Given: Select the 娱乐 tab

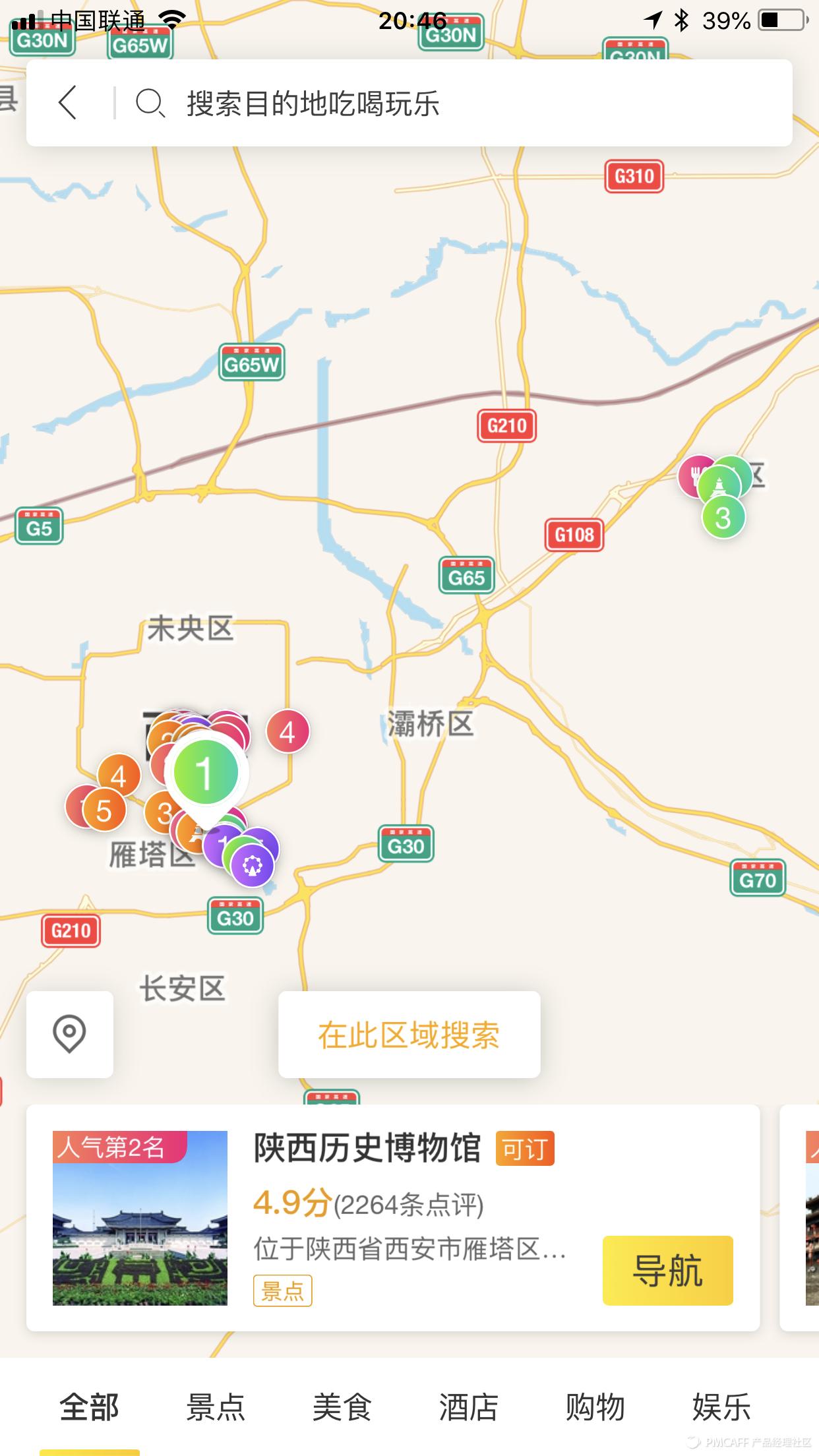Looking at the screenshot, I should 720,1406.
